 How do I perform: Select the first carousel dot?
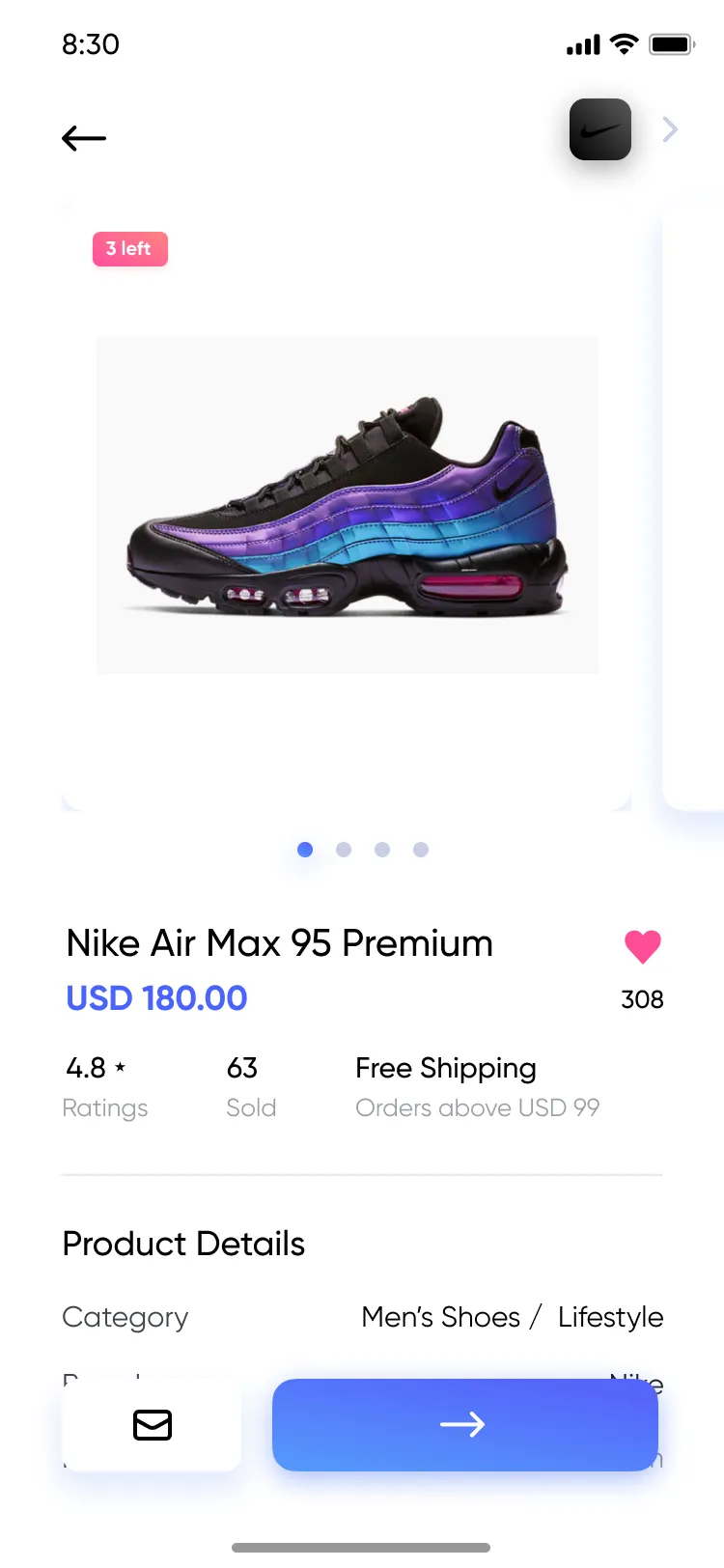tap(305, 850)
